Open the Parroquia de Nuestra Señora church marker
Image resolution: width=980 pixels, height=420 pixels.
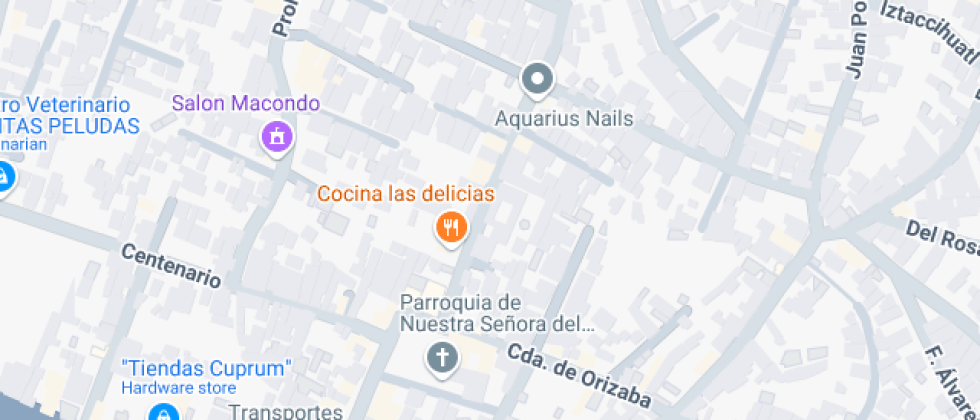pos(441,357)
